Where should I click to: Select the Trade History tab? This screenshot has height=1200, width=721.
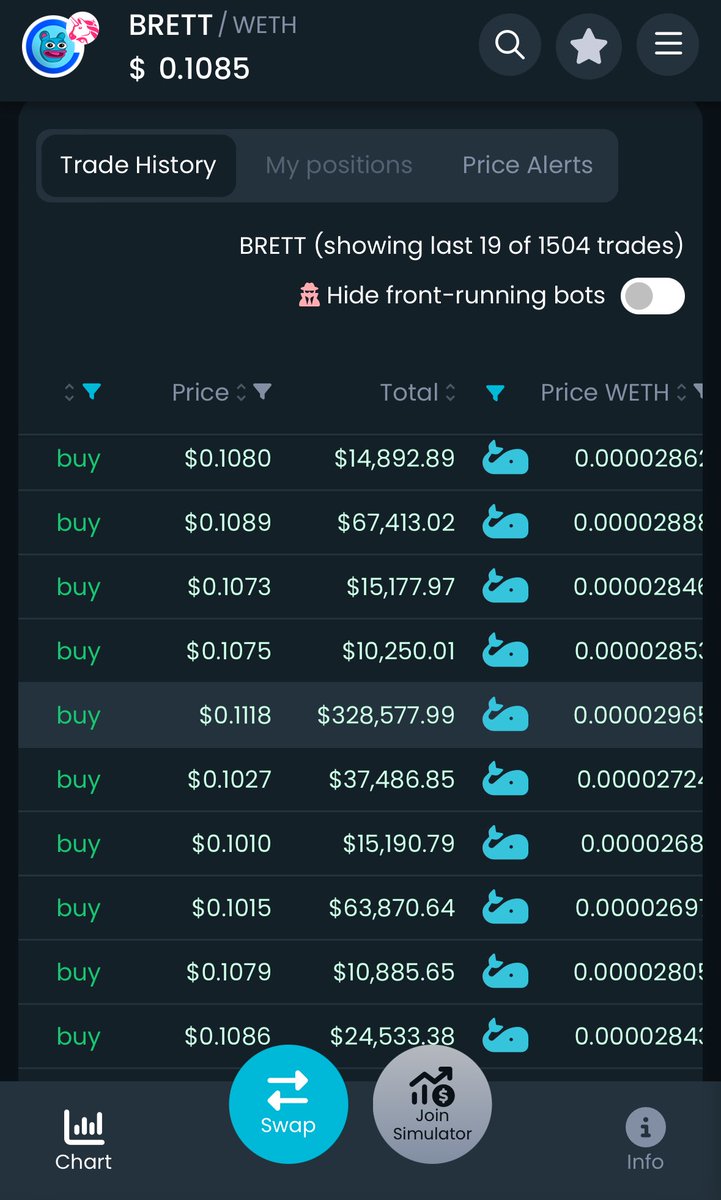138,165
